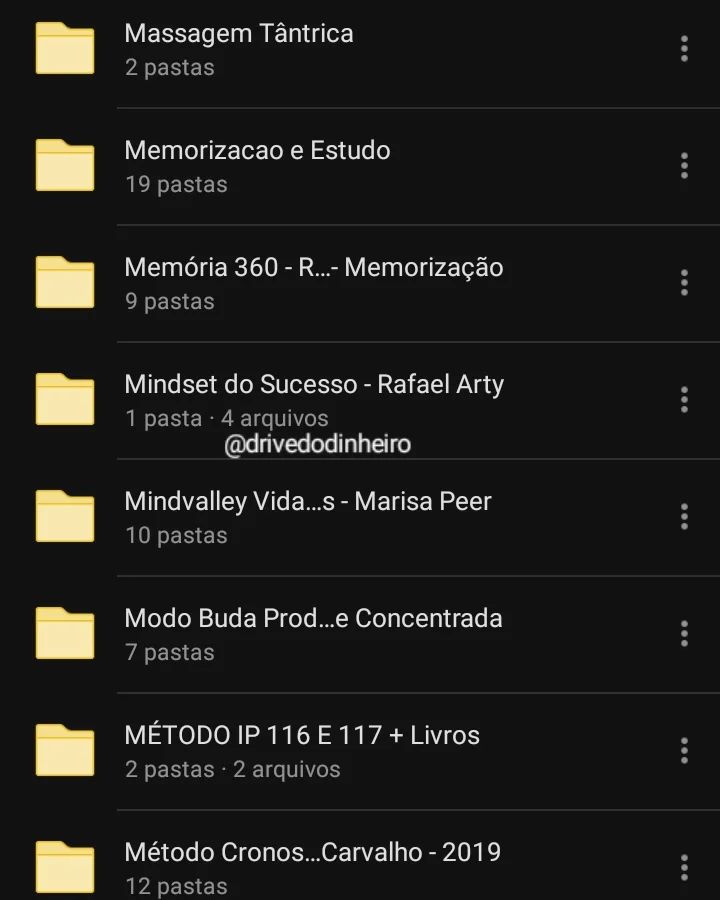The width and height of the screenshot is (720, 900).
Task: Tap the three dots beside Memória 360
Action: [684, 283]
